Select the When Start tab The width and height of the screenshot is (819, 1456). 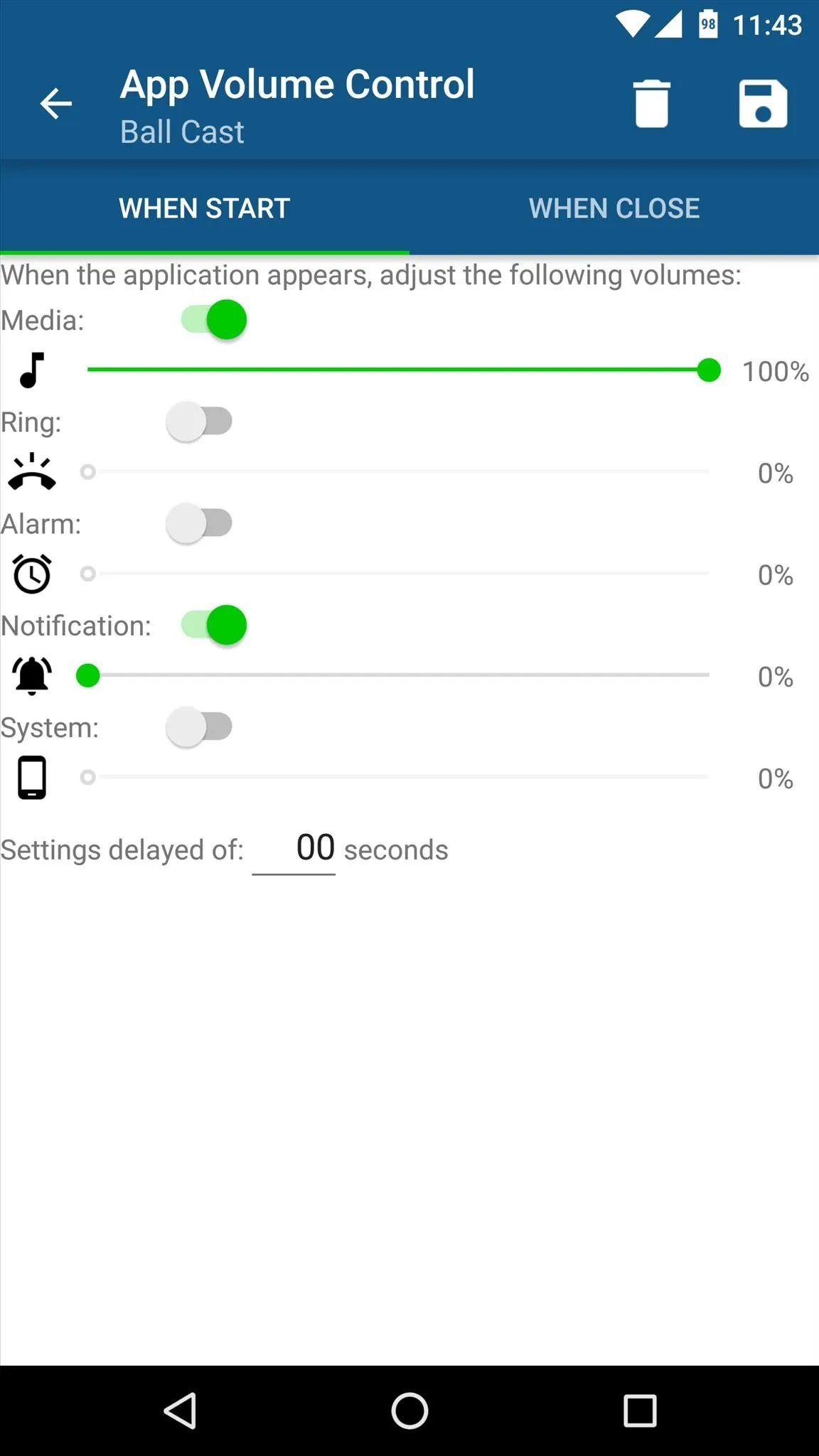point(205,208)
